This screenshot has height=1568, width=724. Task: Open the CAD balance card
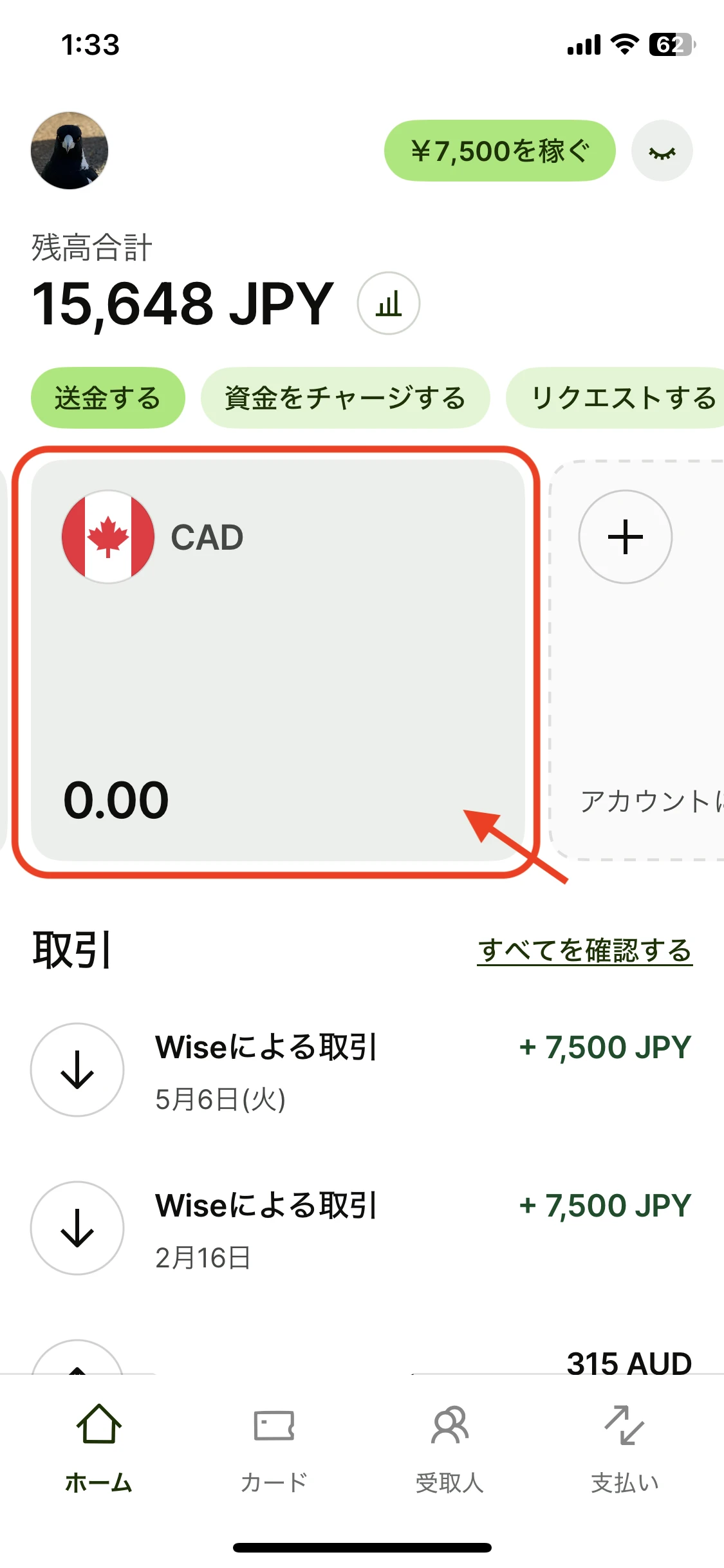tap(277, 660)
